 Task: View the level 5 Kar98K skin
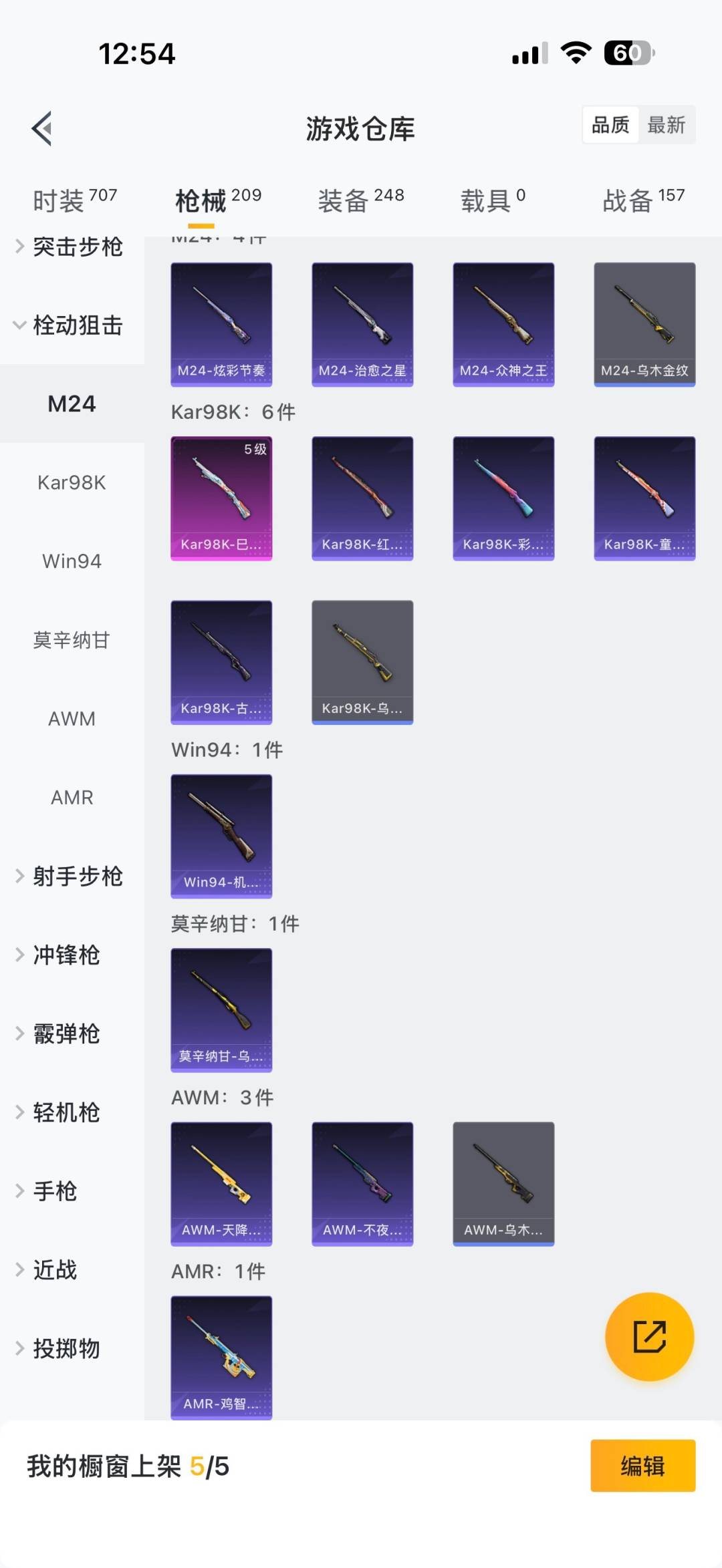click(x=221, y=498)
